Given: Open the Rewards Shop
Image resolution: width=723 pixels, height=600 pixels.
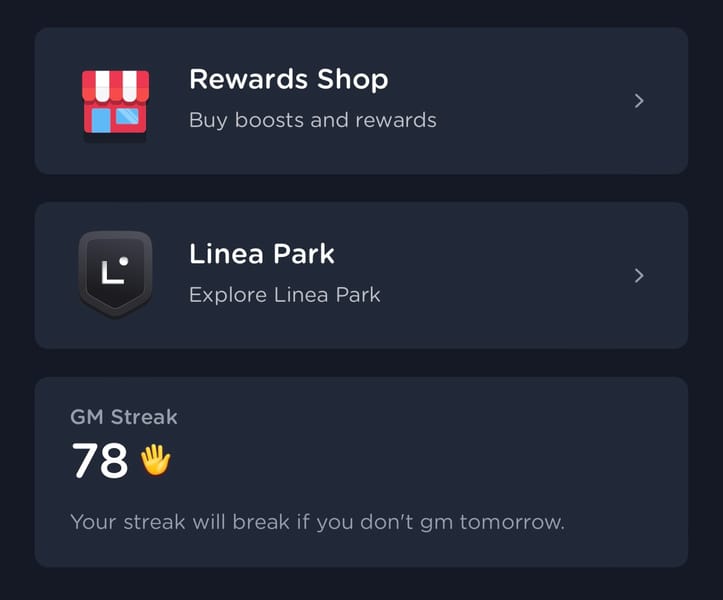Looking at the screenshot, I should [361, 101].
